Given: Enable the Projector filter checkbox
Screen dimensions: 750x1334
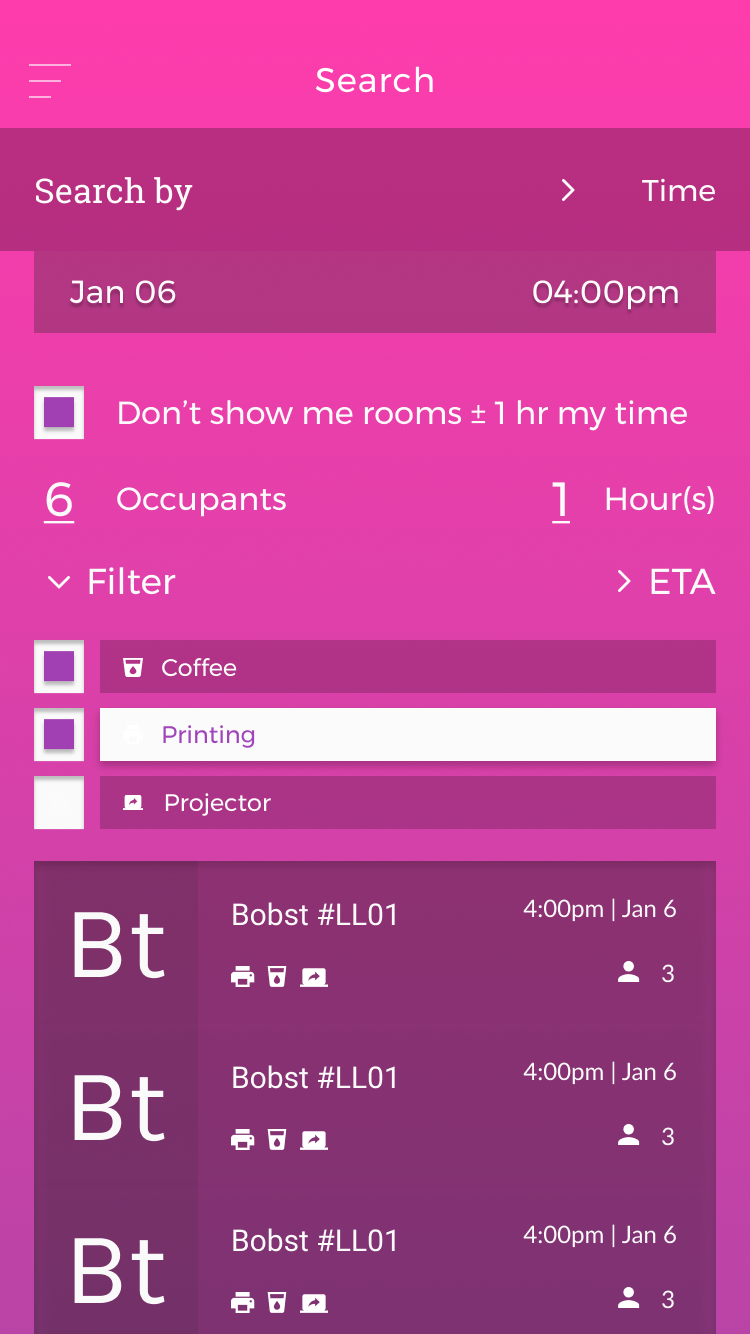Looking at the screenshot, I should (58, 802).
